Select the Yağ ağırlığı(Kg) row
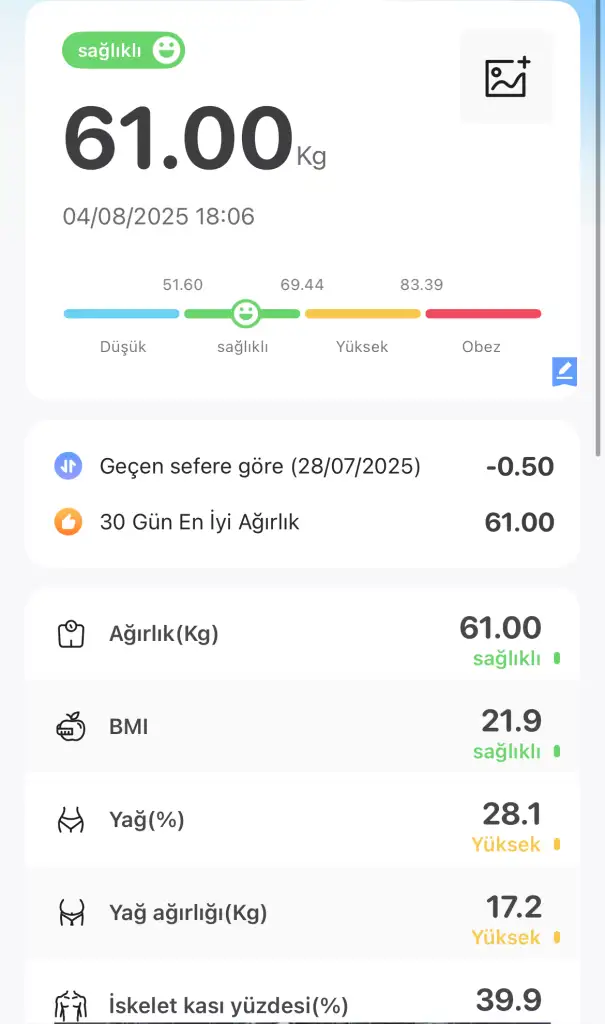The width and height of the screenshot is (605, 1024). coord(302,912)
